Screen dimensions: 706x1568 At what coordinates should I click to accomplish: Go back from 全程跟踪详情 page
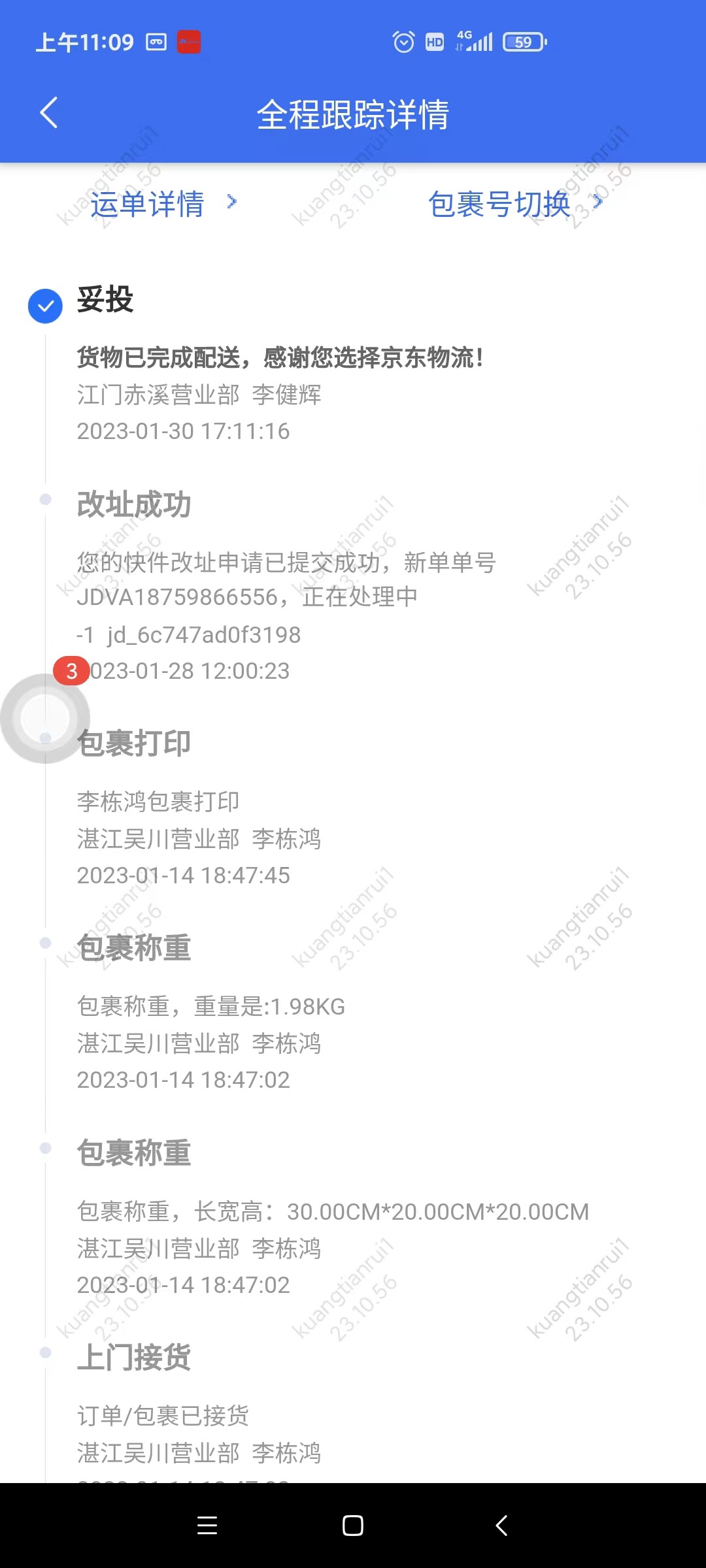tap(49, 113)
